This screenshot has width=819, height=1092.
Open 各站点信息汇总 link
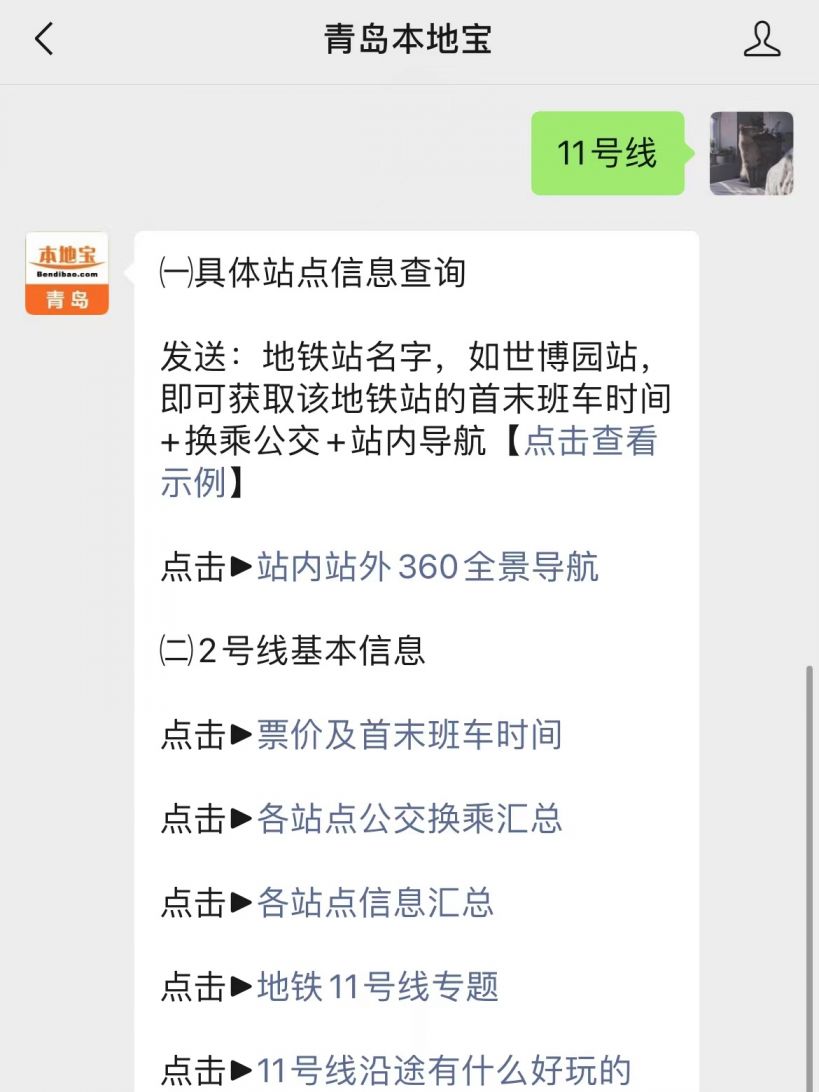pyautogui.click(x=375, y=903)
